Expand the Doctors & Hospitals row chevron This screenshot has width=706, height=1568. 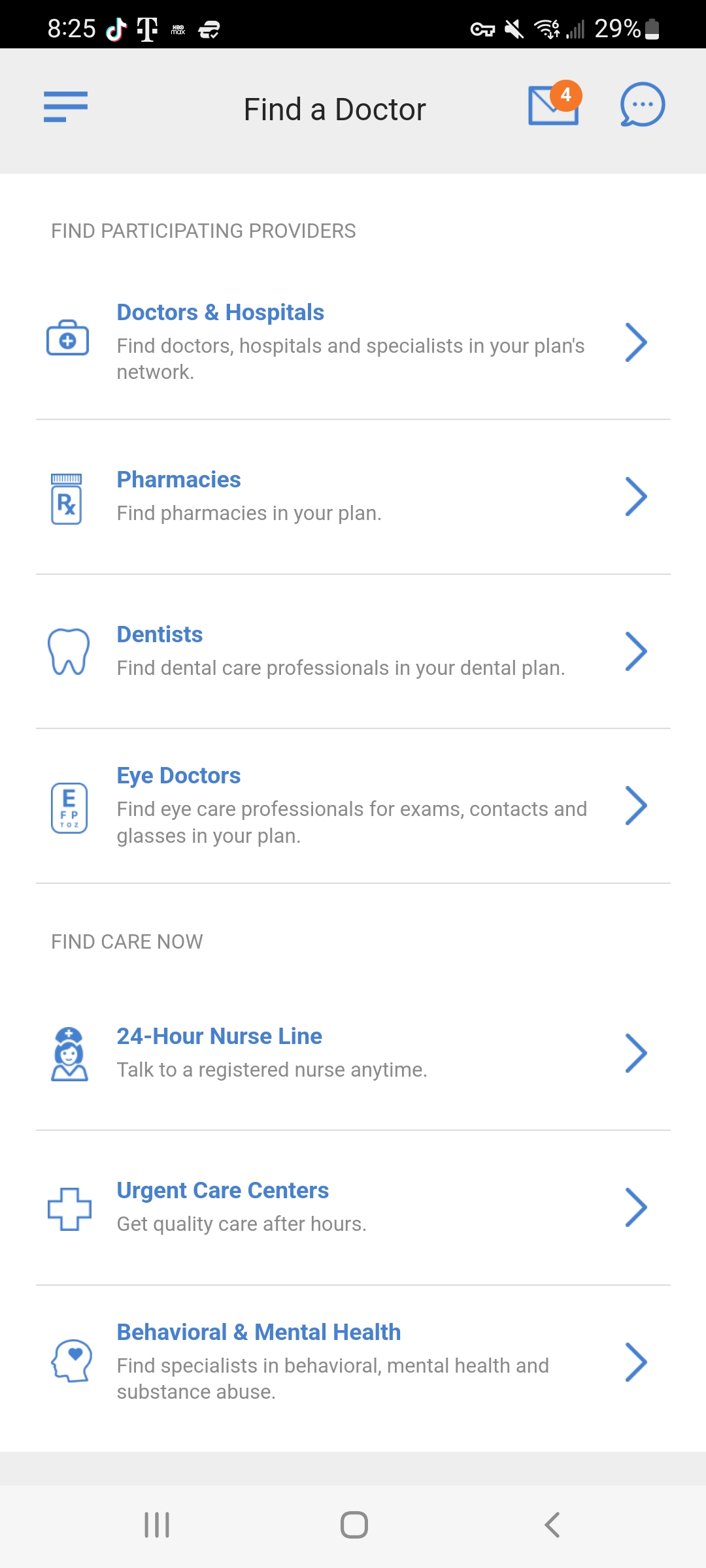tap(636, 342)
